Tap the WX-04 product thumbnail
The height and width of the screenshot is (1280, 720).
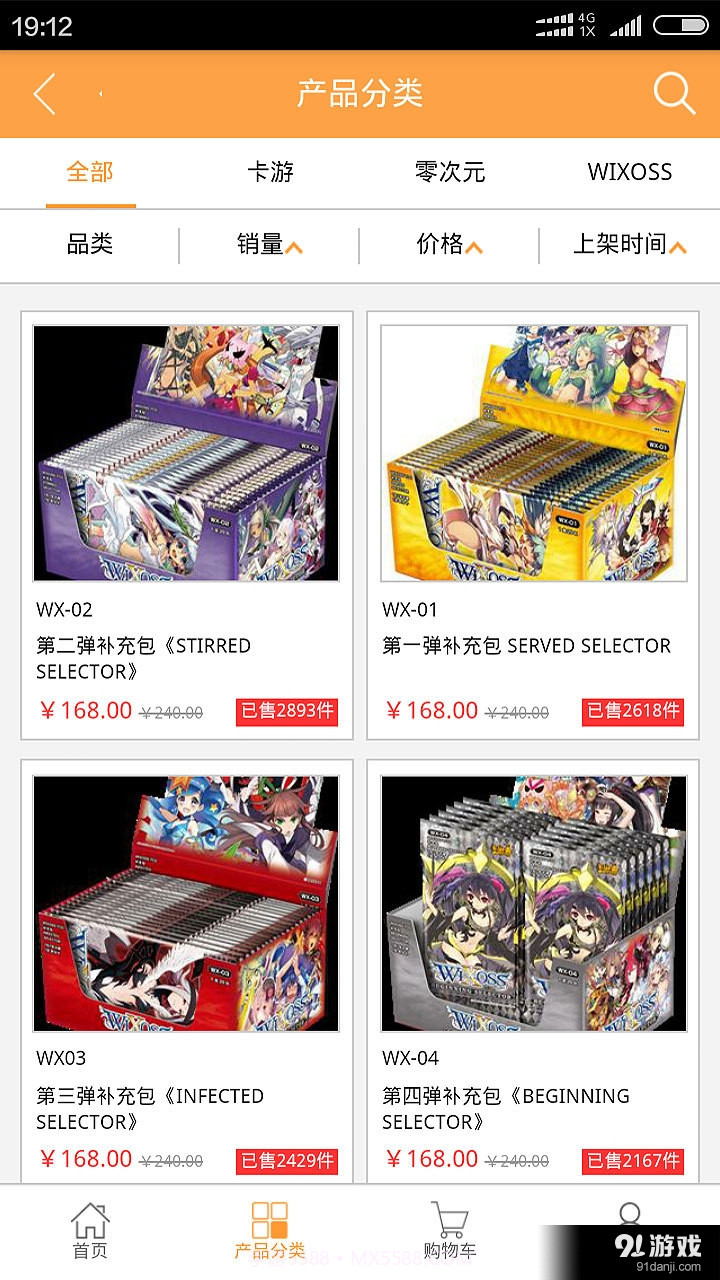533,903
